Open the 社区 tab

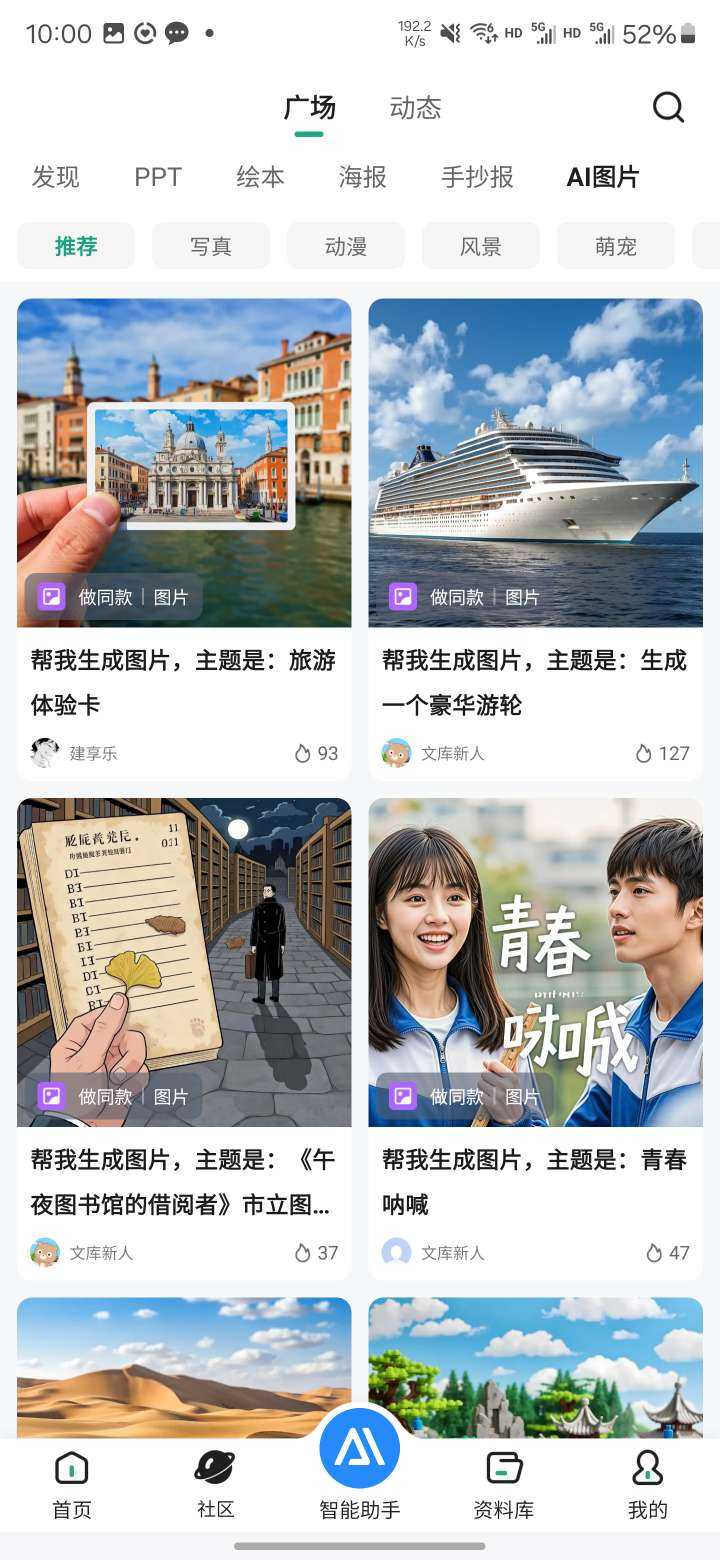[x=215, y=1486]
